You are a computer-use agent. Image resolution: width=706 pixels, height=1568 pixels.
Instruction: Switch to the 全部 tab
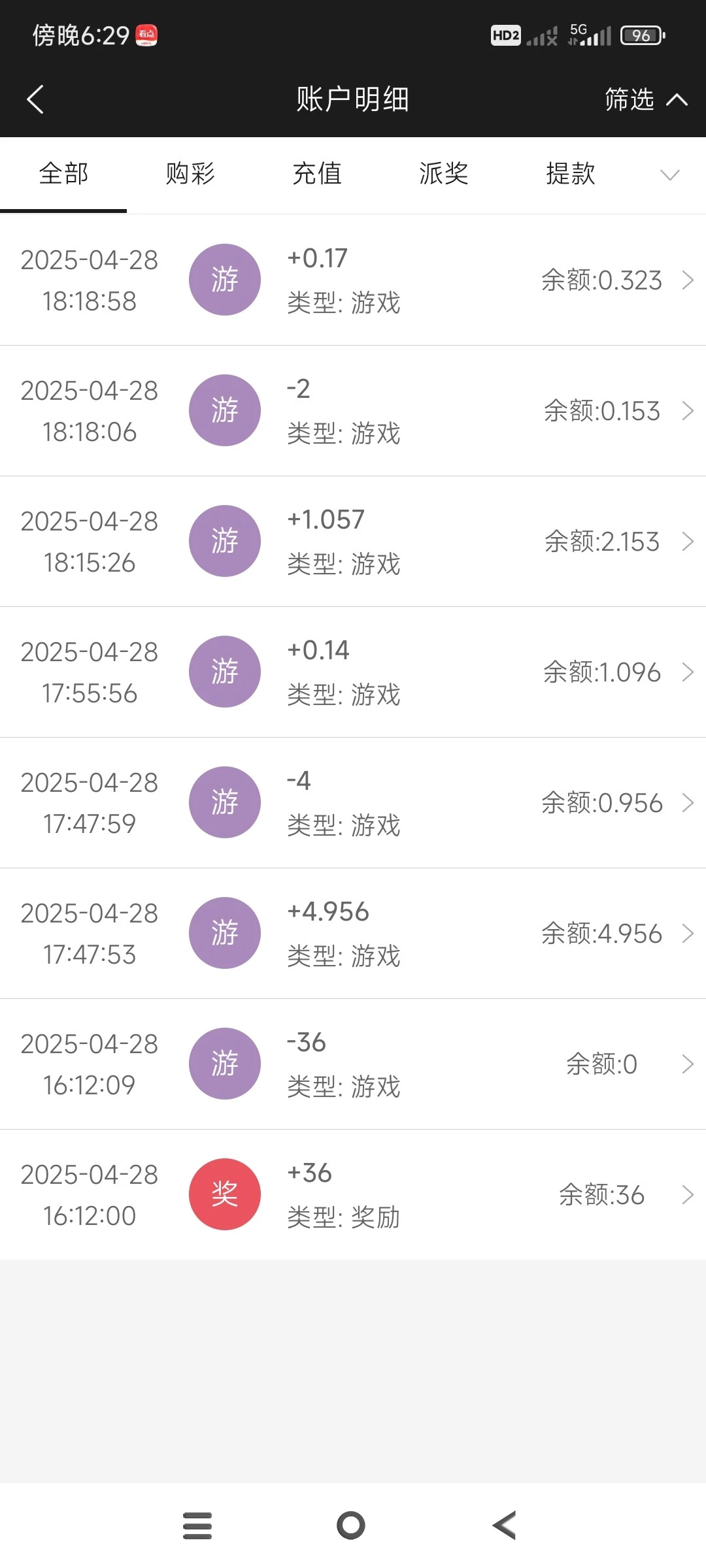click(x=63, y=174)
